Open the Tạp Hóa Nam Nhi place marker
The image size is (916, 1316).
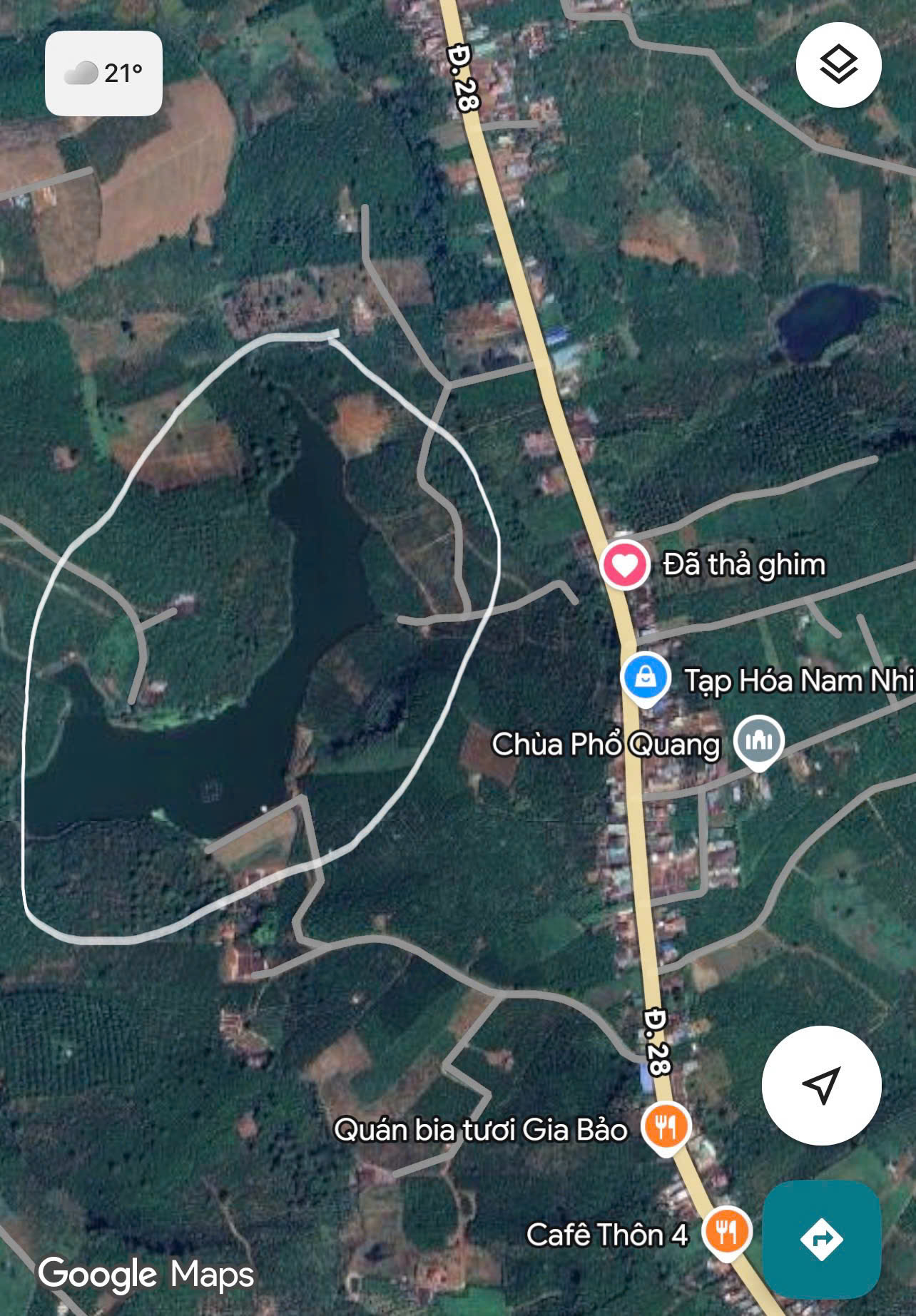click(646, 678)
